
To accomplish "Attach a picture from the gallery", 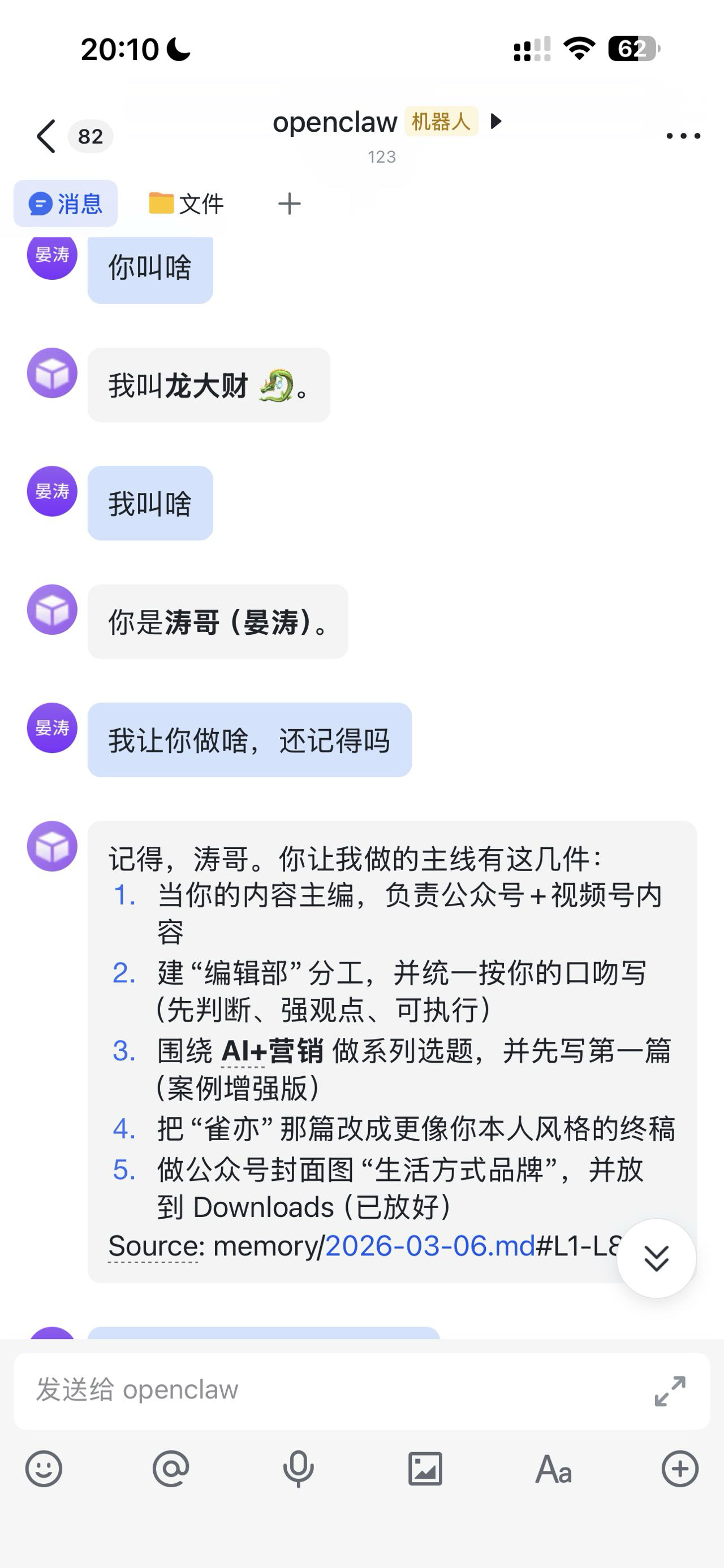I will point(425,1469).
